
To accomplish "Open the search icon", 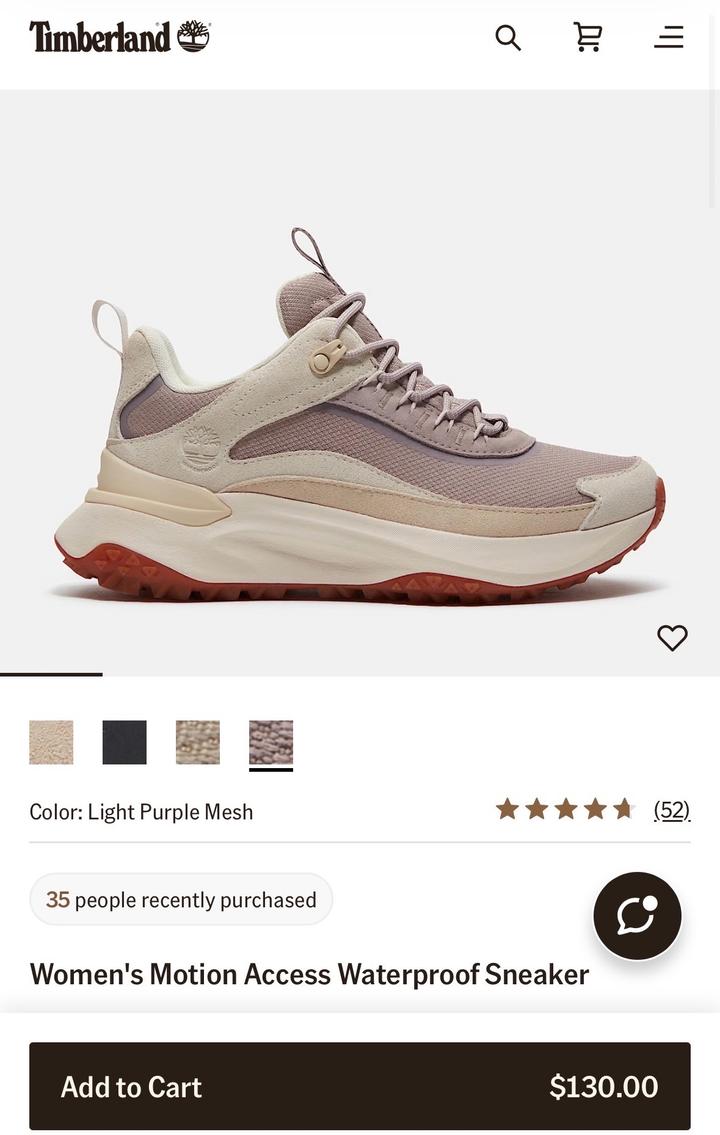I will pyautogui.click(x=508, y=38).
